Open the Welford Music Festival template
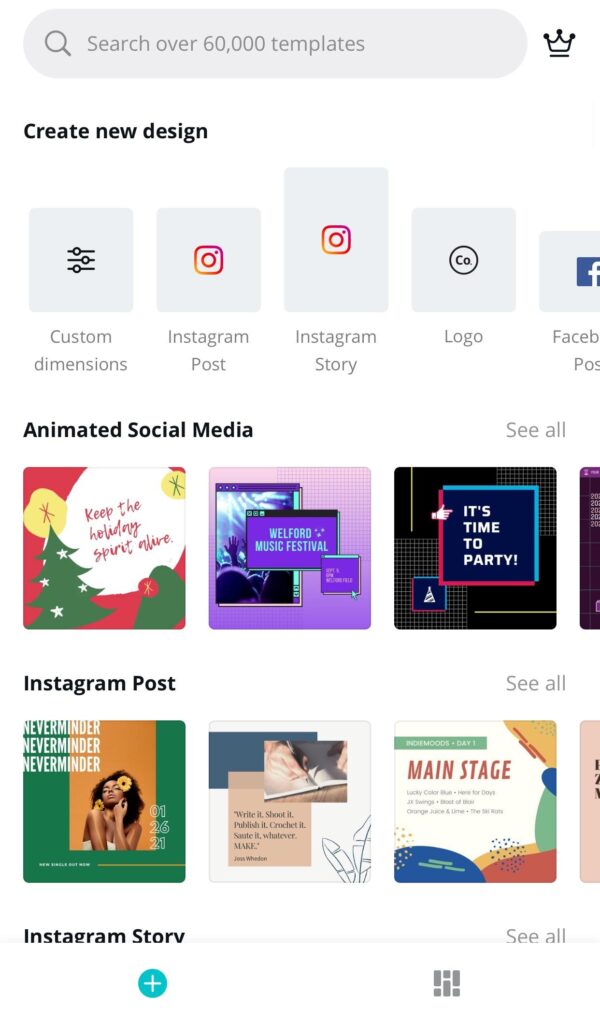Viewport: 600px width, 1024px height. pos(289,548)
